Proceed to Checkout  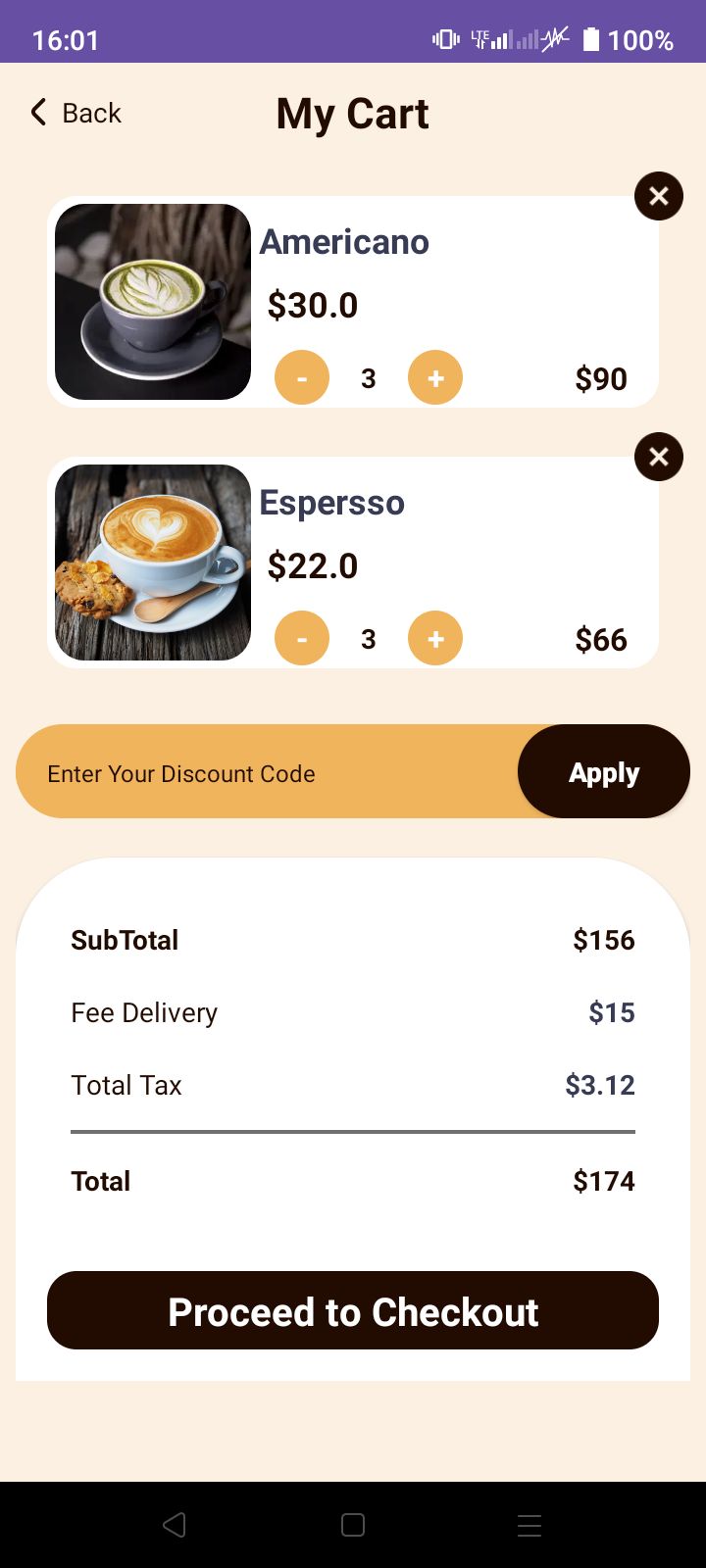point(353,1311)
